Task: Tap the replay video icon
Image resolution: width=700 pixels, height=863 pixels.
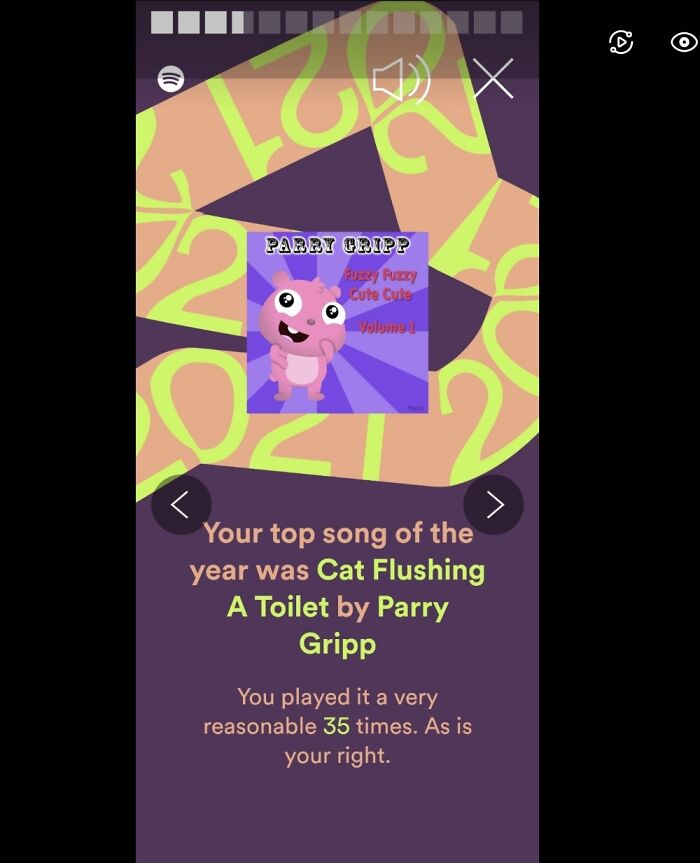Action: coord(621,42)
